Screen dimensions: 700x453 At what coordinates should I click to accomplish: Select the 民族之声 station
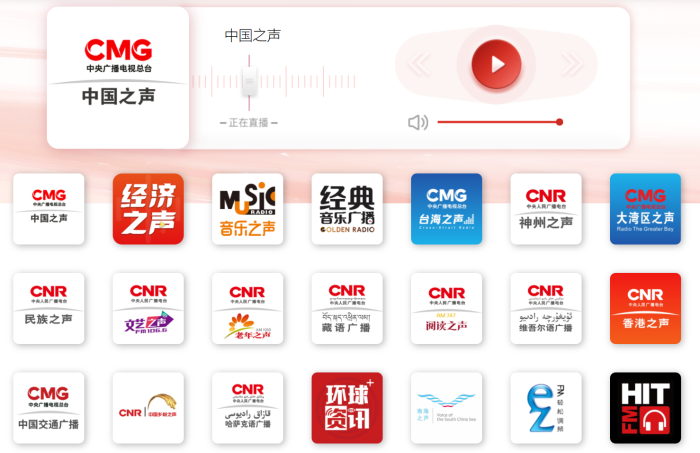tap(48, 308)
